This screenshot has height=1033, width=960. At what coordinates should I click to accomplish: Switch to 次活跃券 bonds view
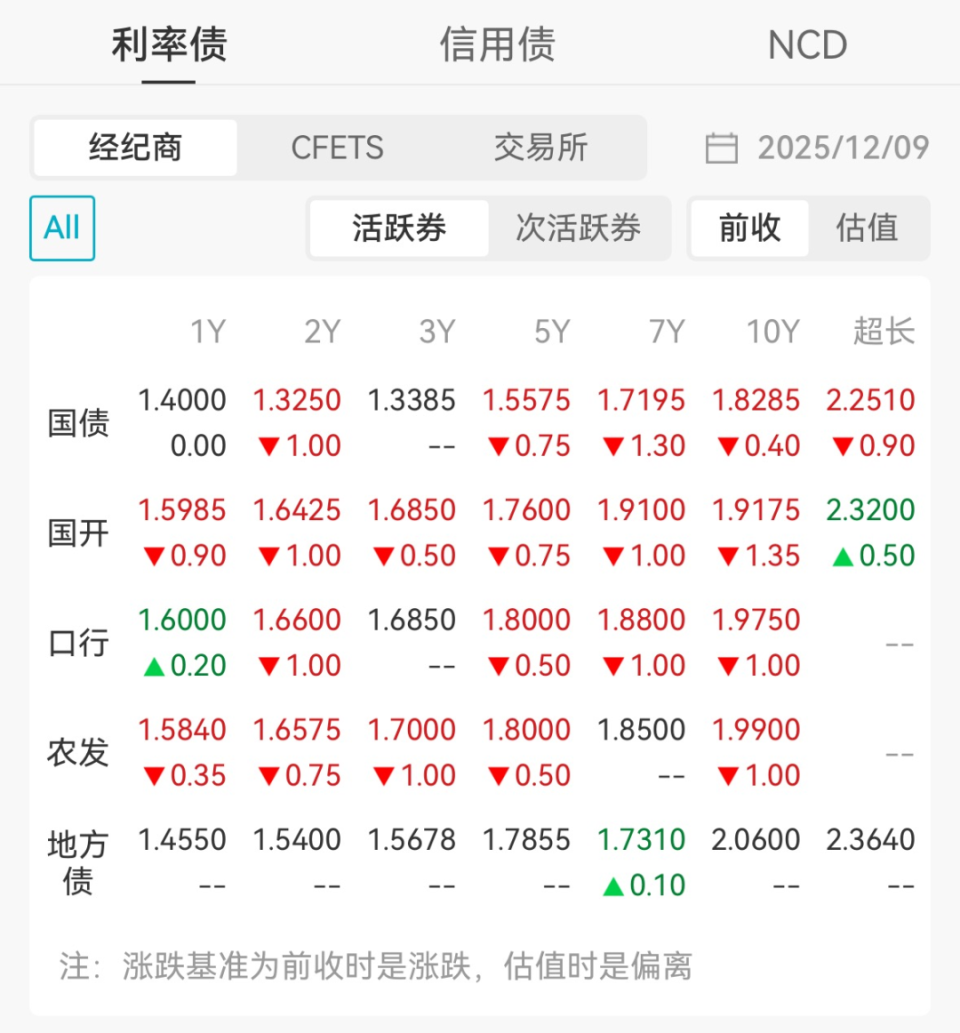[580, 228]
